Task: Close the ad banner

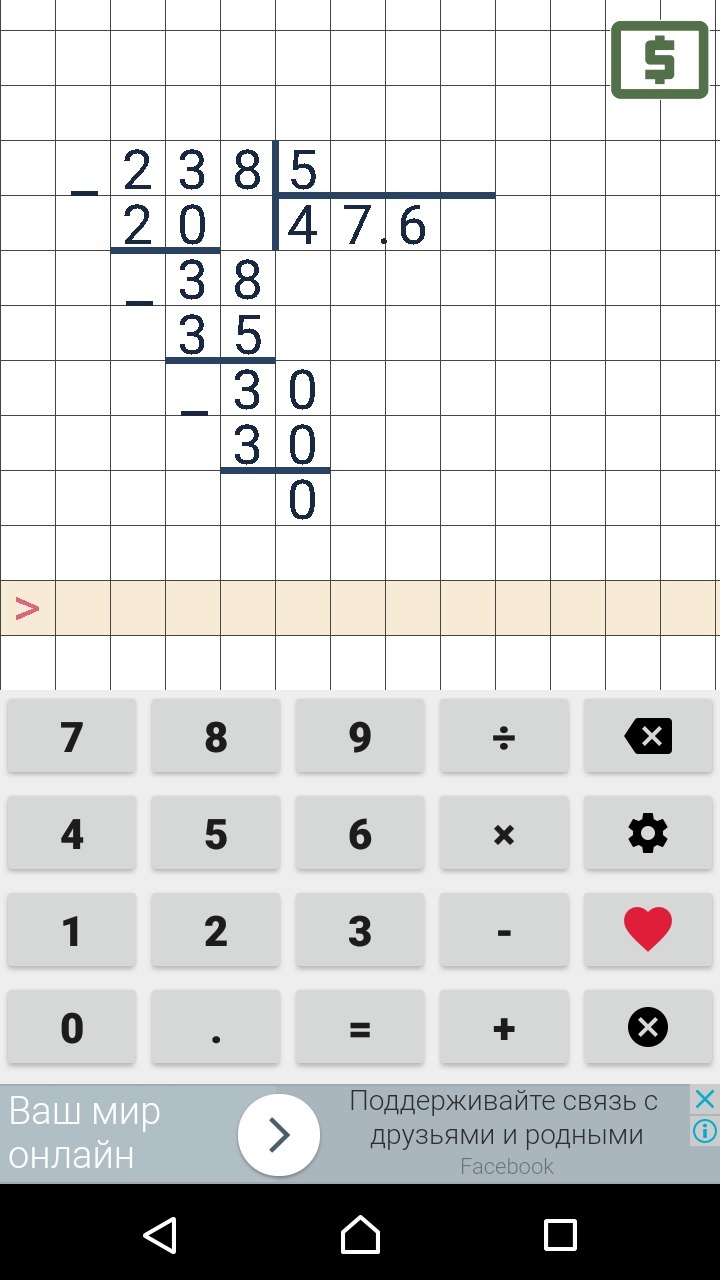Action: pyautogui.click(x=705, y=1099)
